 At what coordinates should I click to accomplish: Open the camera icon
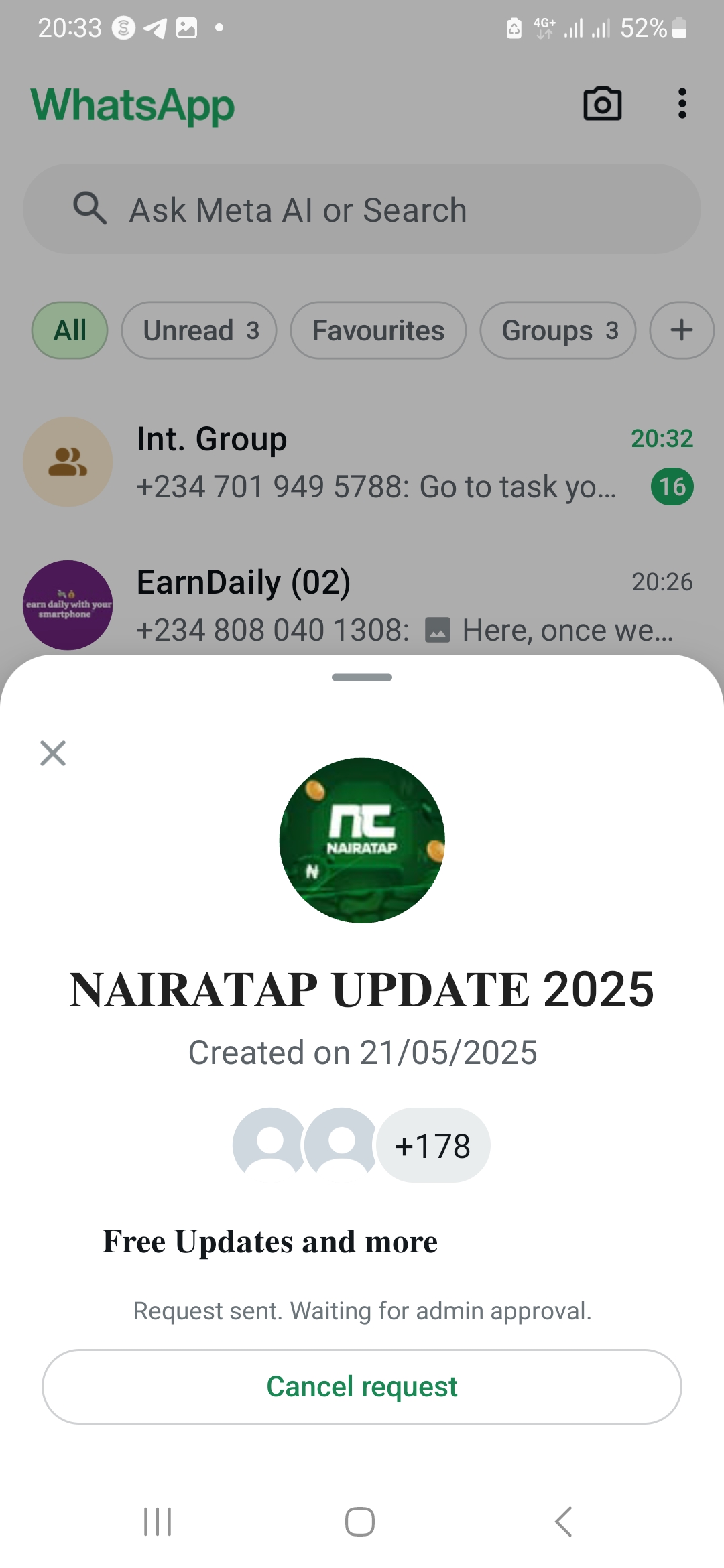pyautogui.click(x=602, y=104)
